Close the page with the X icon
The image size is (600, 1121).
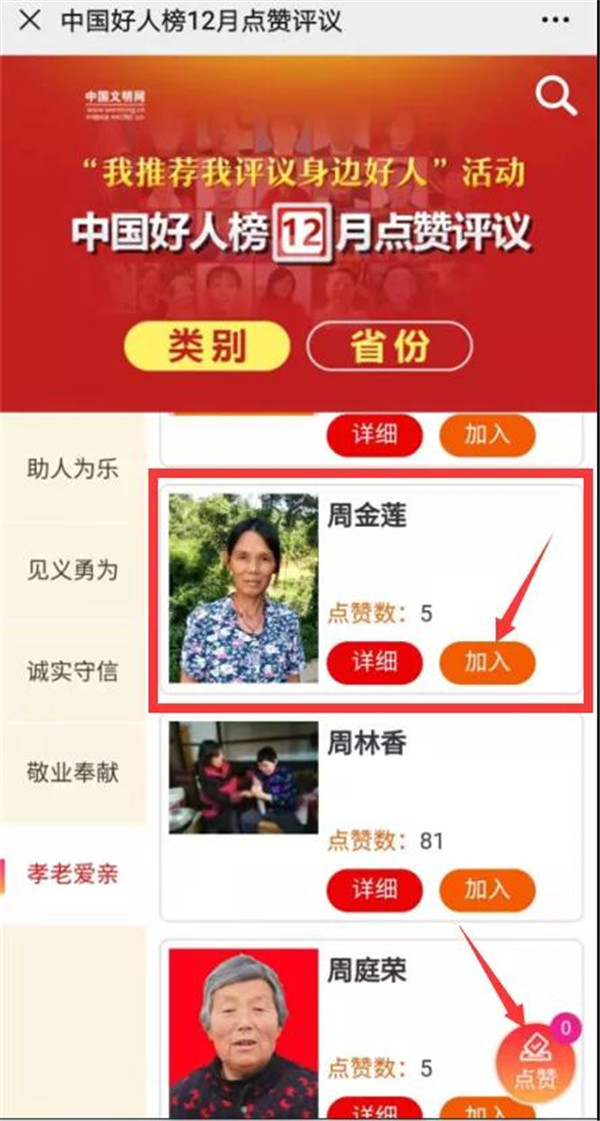pos(29,21)
